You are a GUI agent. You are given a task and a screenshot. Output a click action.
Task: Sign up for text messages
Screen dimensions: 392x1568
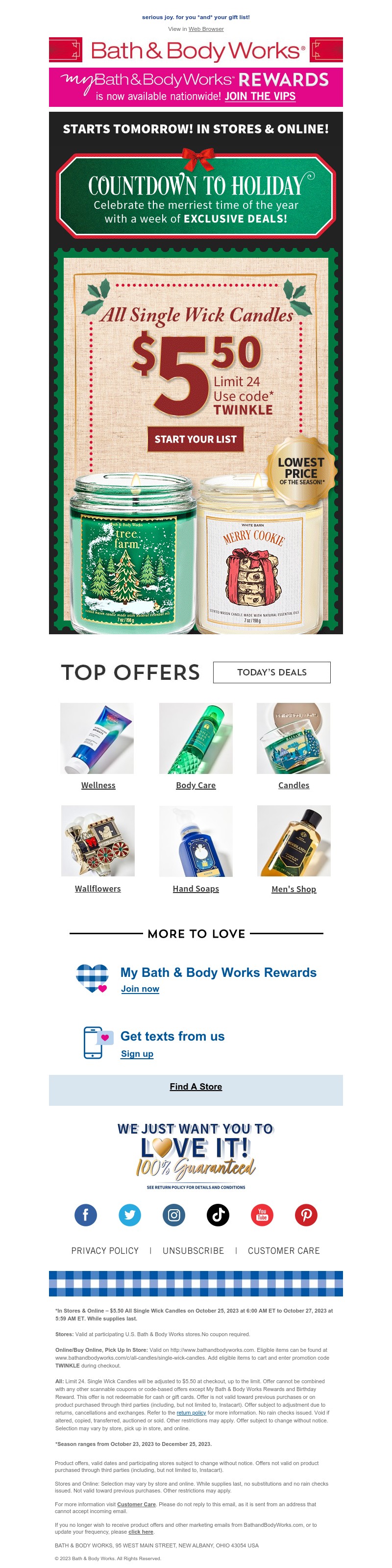tap(137, 1054)
